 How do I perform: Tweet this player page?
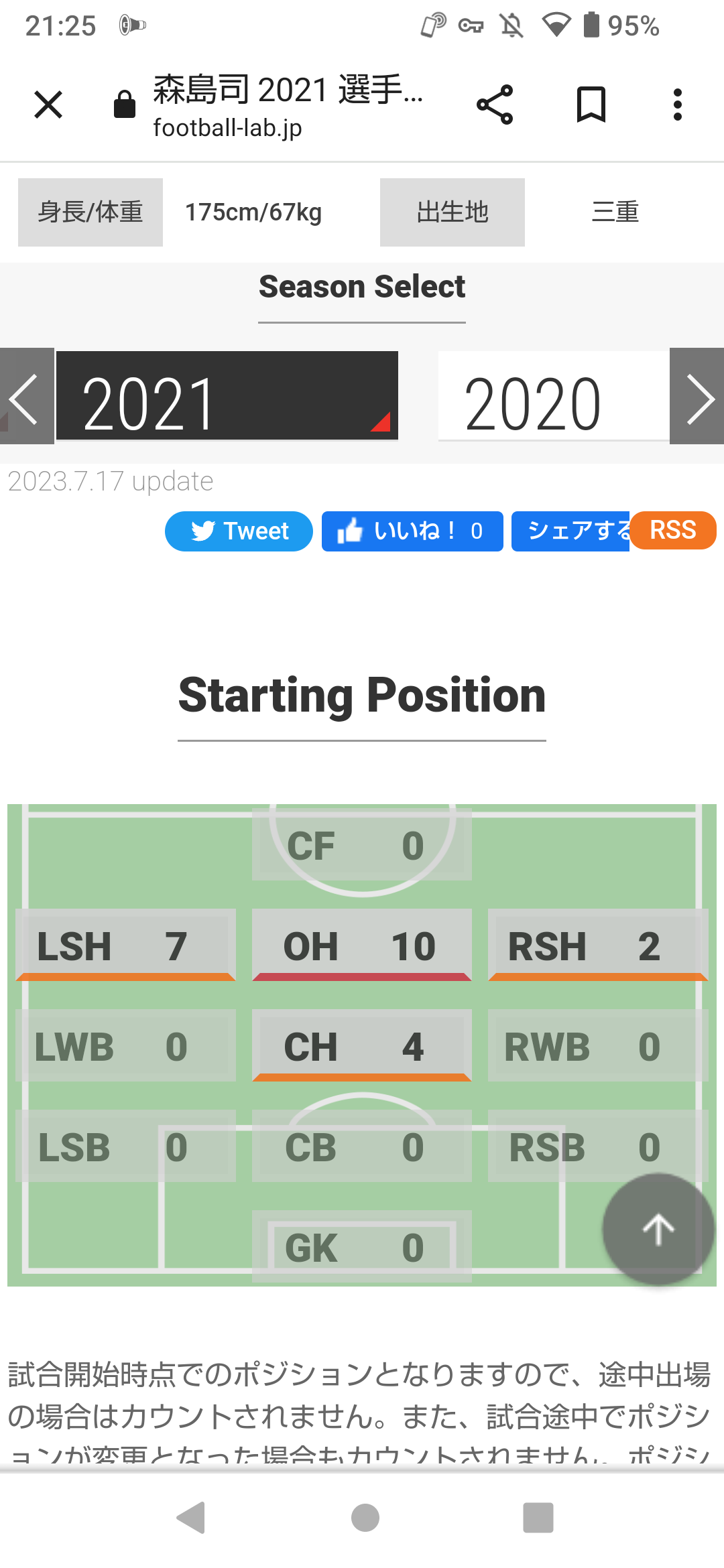239,531
